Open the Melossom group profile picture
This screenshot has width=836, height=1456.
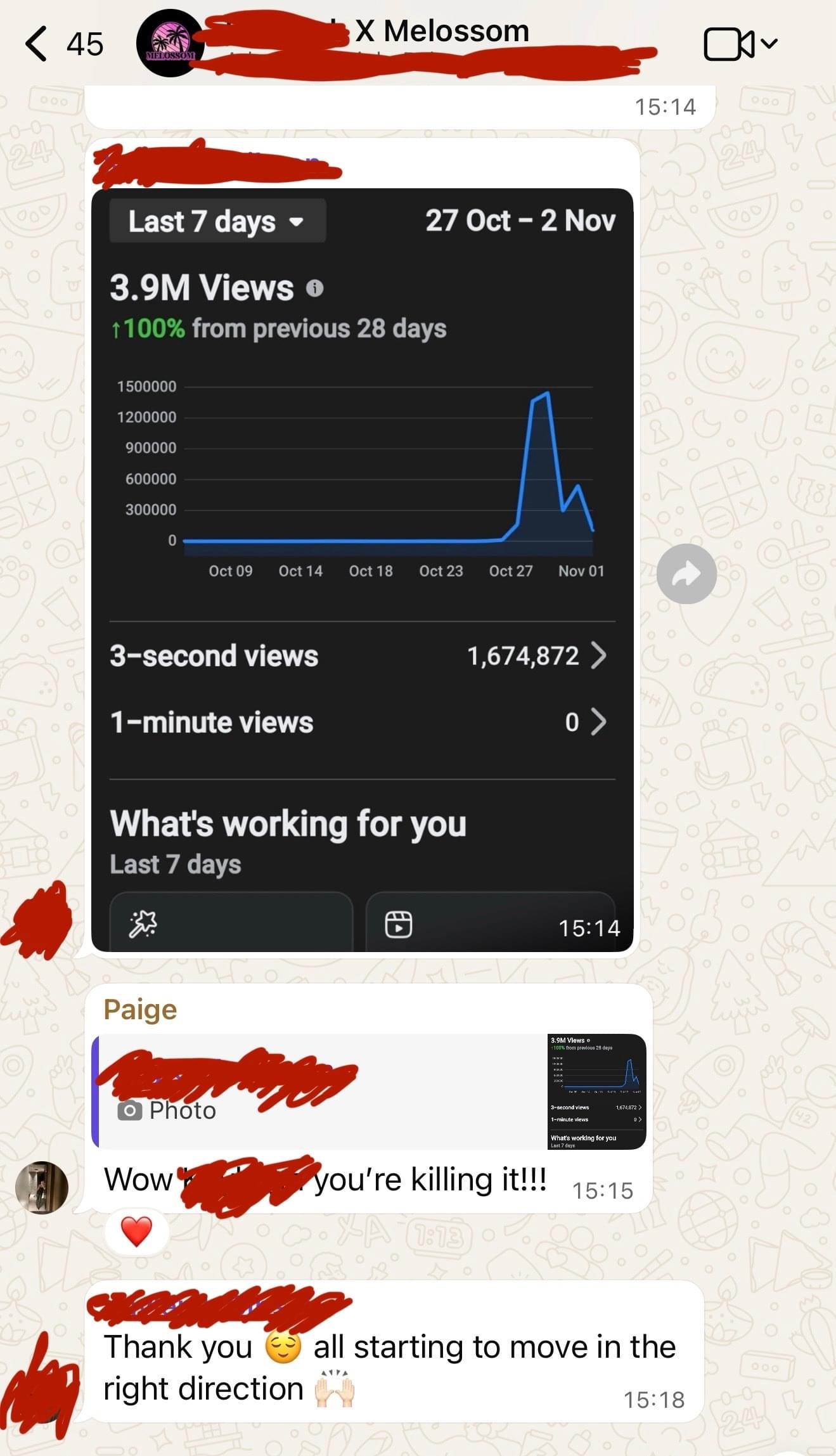[170, 44]
